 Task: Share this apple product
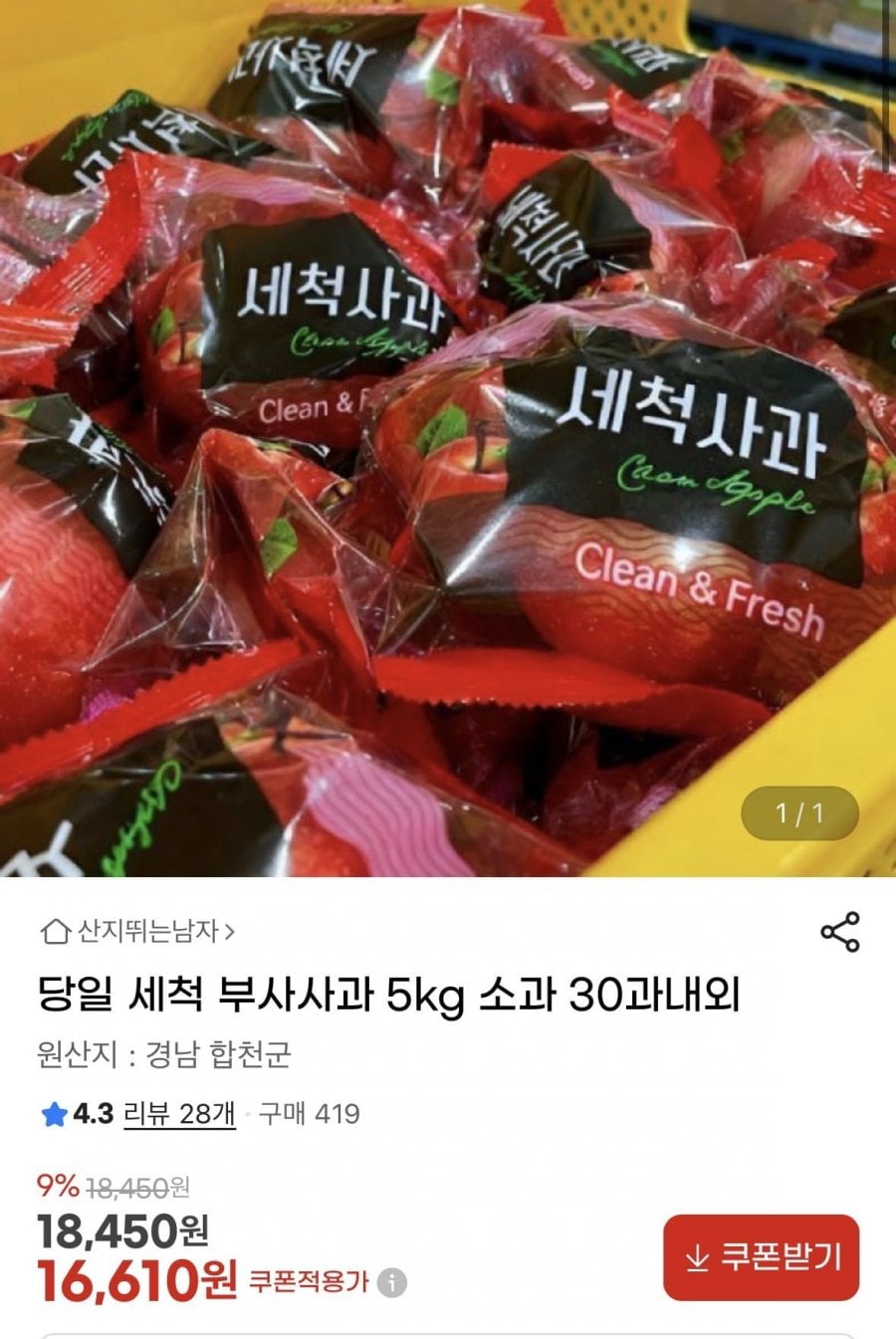click(x=839, y=932)
